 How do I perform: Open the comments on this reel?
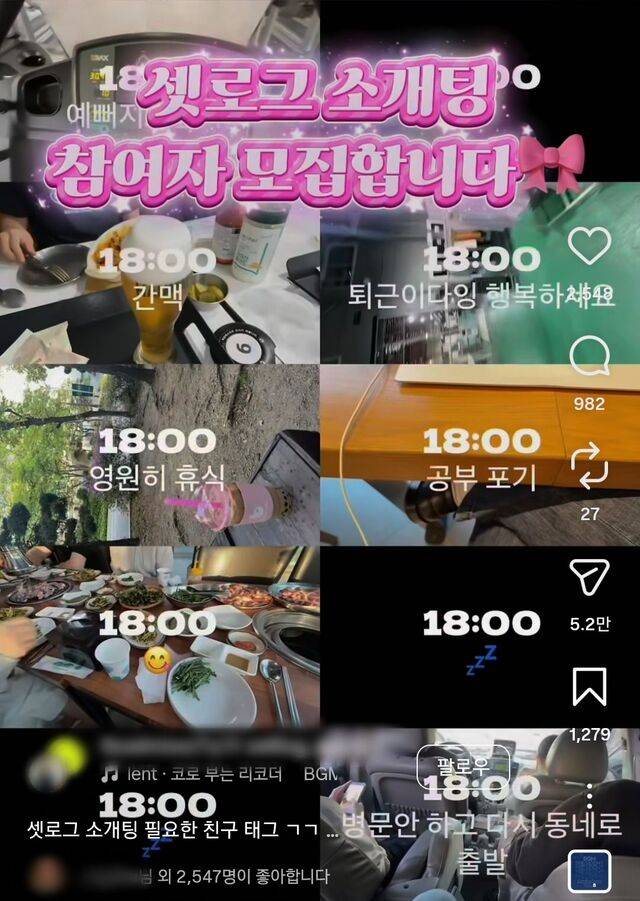pos(589,356)
